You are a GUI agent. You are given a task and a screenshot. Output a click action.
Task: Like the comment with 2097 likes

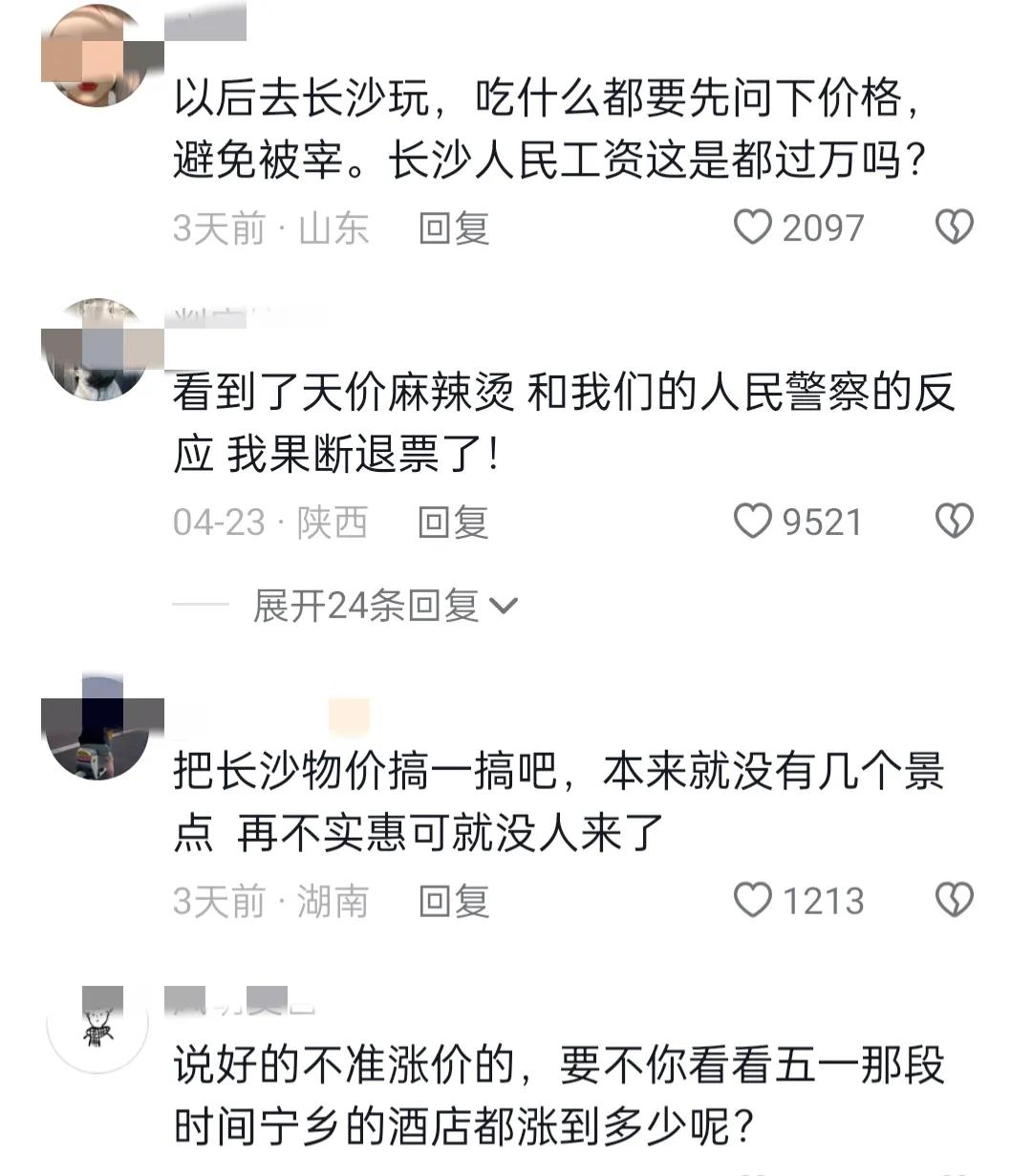coord(760,226)
